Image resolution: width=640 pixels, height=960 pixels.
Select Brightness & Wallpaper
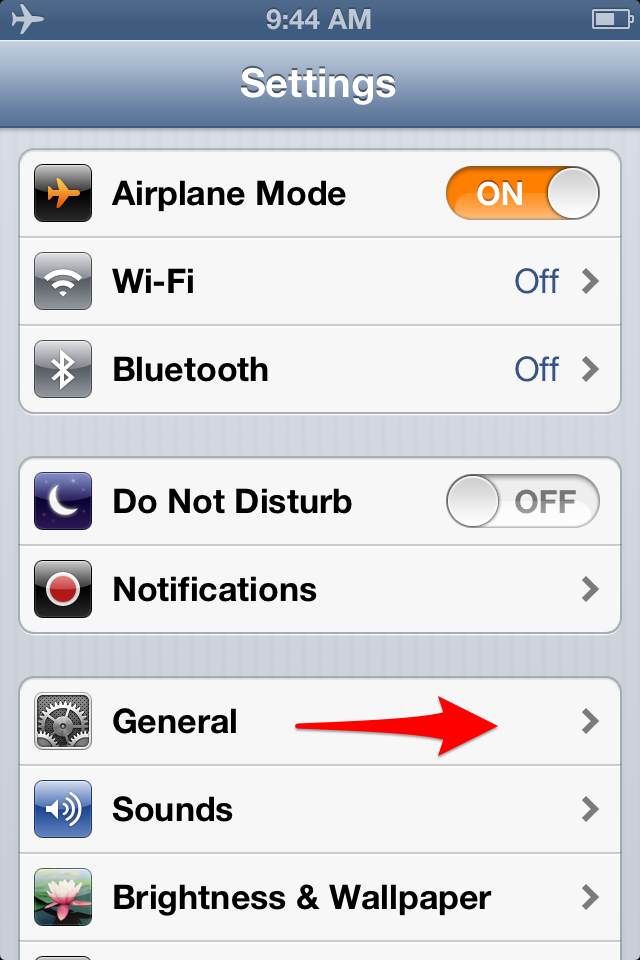pos(320,897)
